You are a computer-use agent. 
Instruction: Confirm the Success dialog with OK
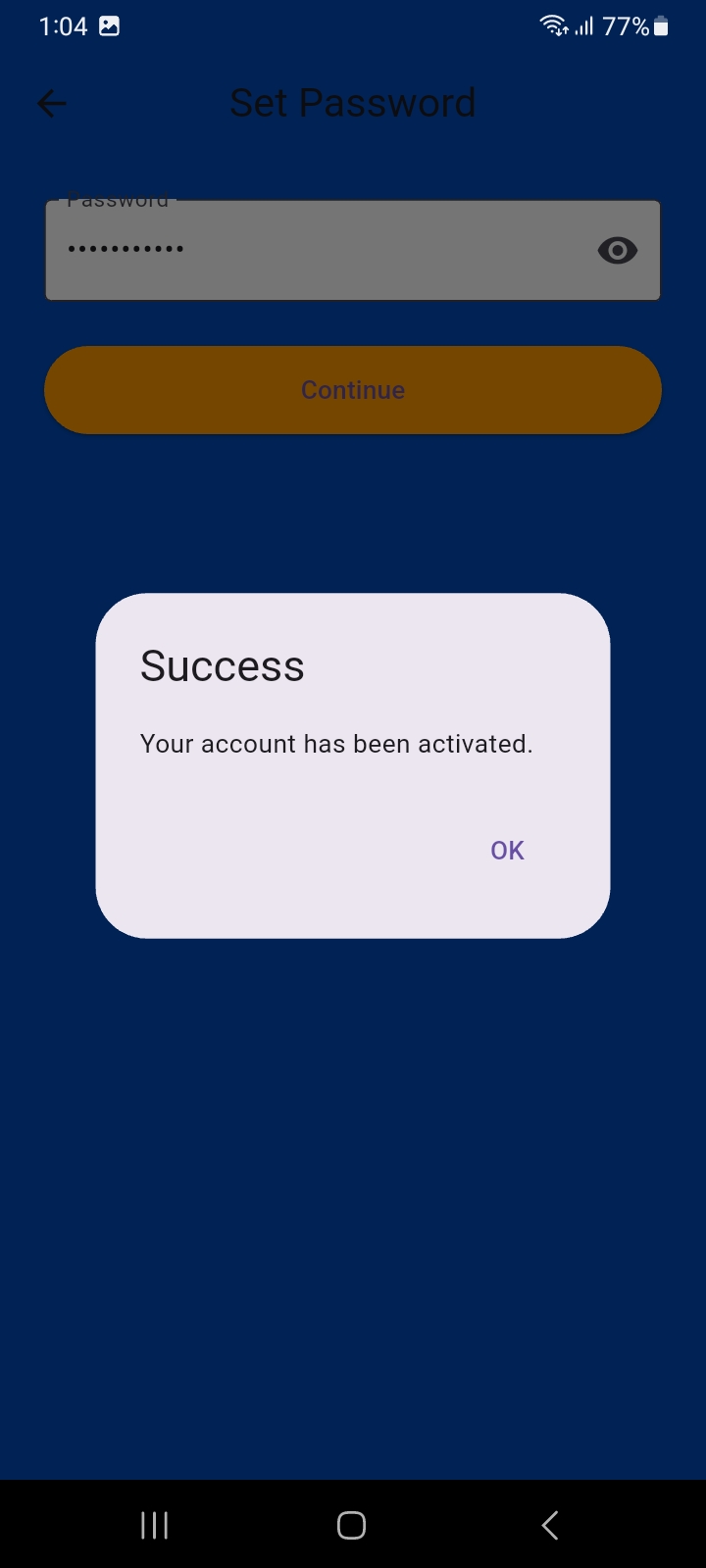tap(507, 850)
